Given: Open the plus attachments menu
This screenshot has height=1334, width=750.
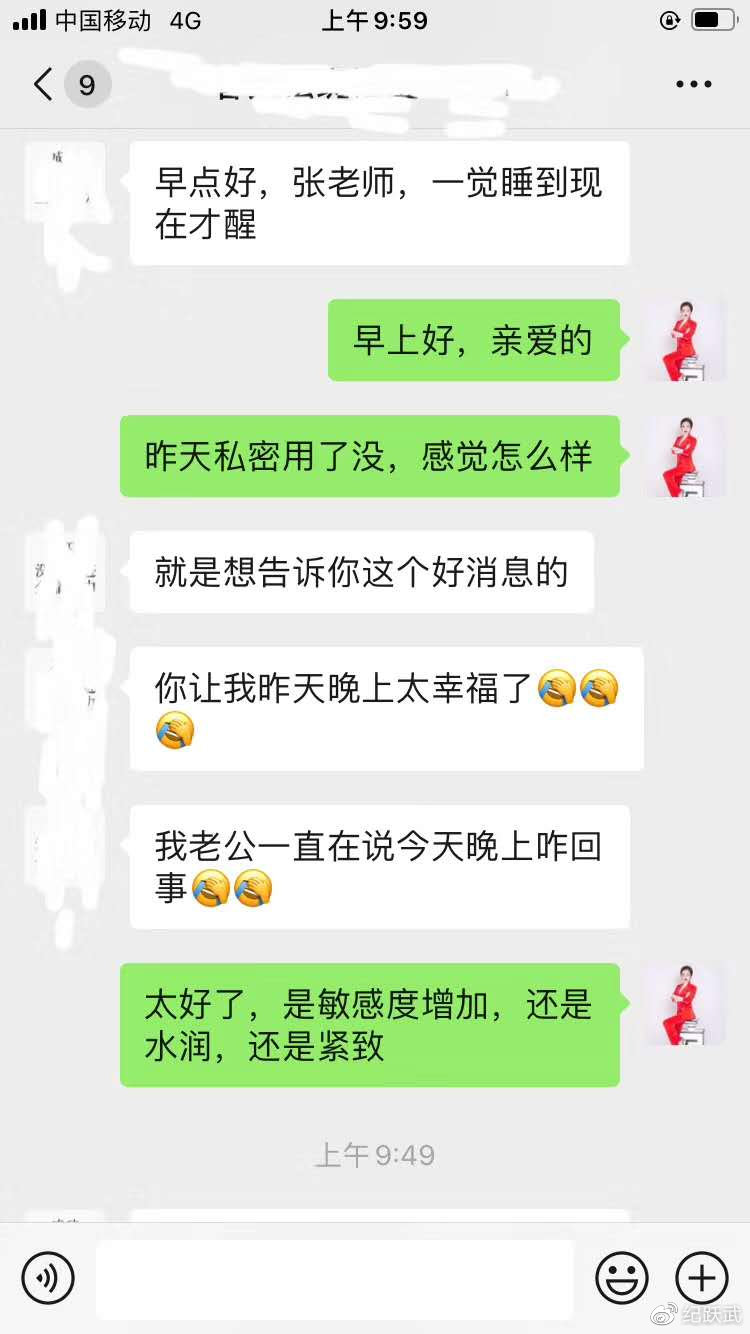Looking at the screenshot, I should [702, 1278].
